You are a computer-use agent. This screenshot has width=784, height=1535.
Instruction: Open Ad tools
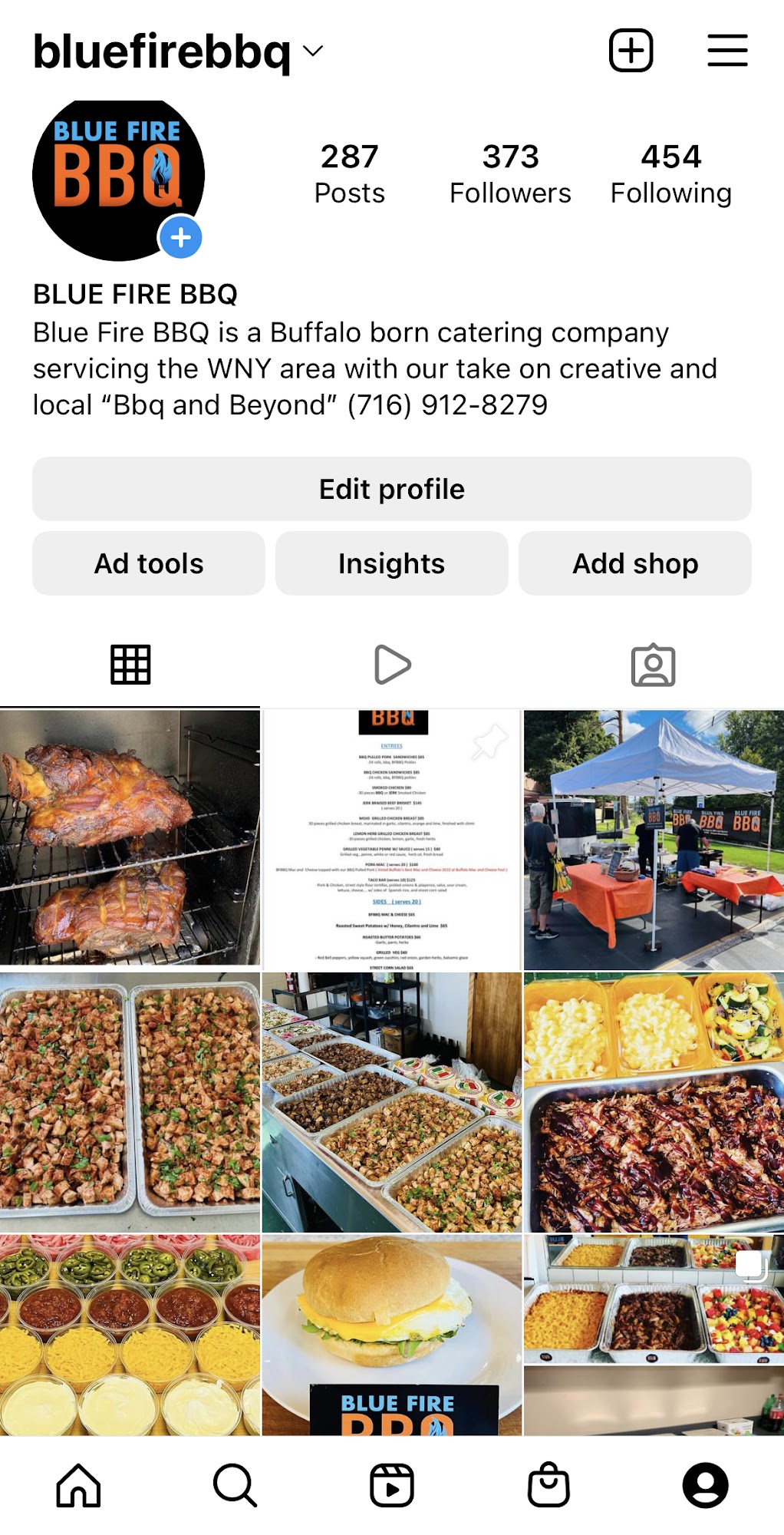click(149, 563)
